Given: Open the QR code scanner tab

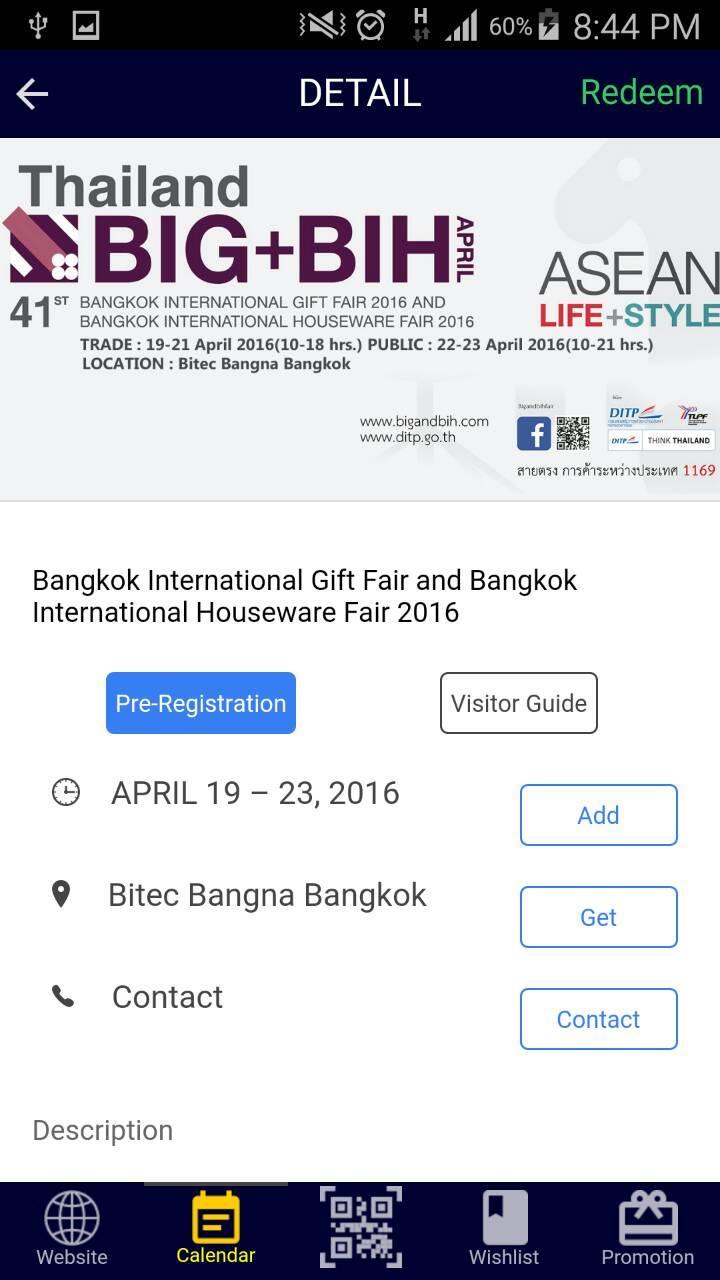Looking at the screenshot, I should (x=360, y=1228).
